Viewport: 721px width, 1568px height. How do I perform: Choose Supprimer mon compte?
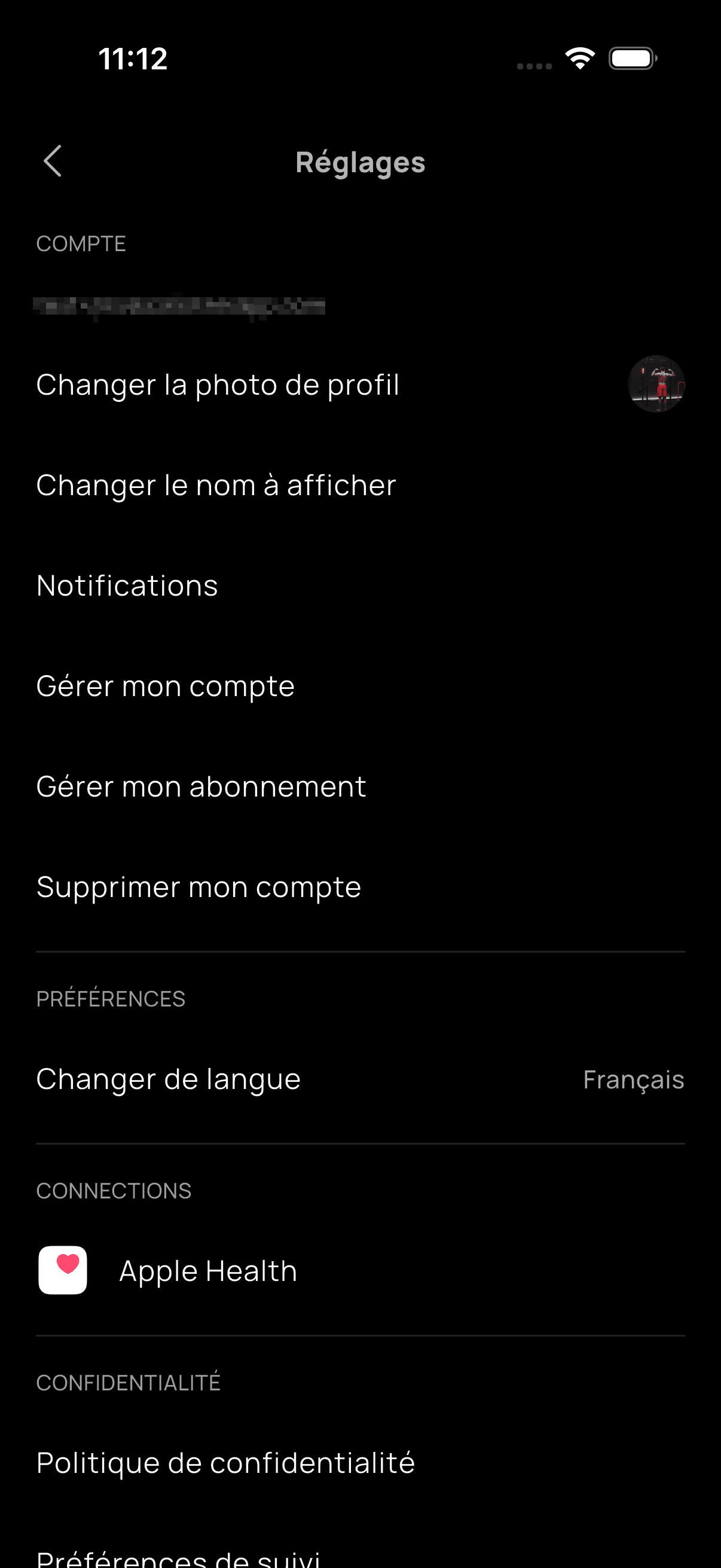click(x=198, y=887)
